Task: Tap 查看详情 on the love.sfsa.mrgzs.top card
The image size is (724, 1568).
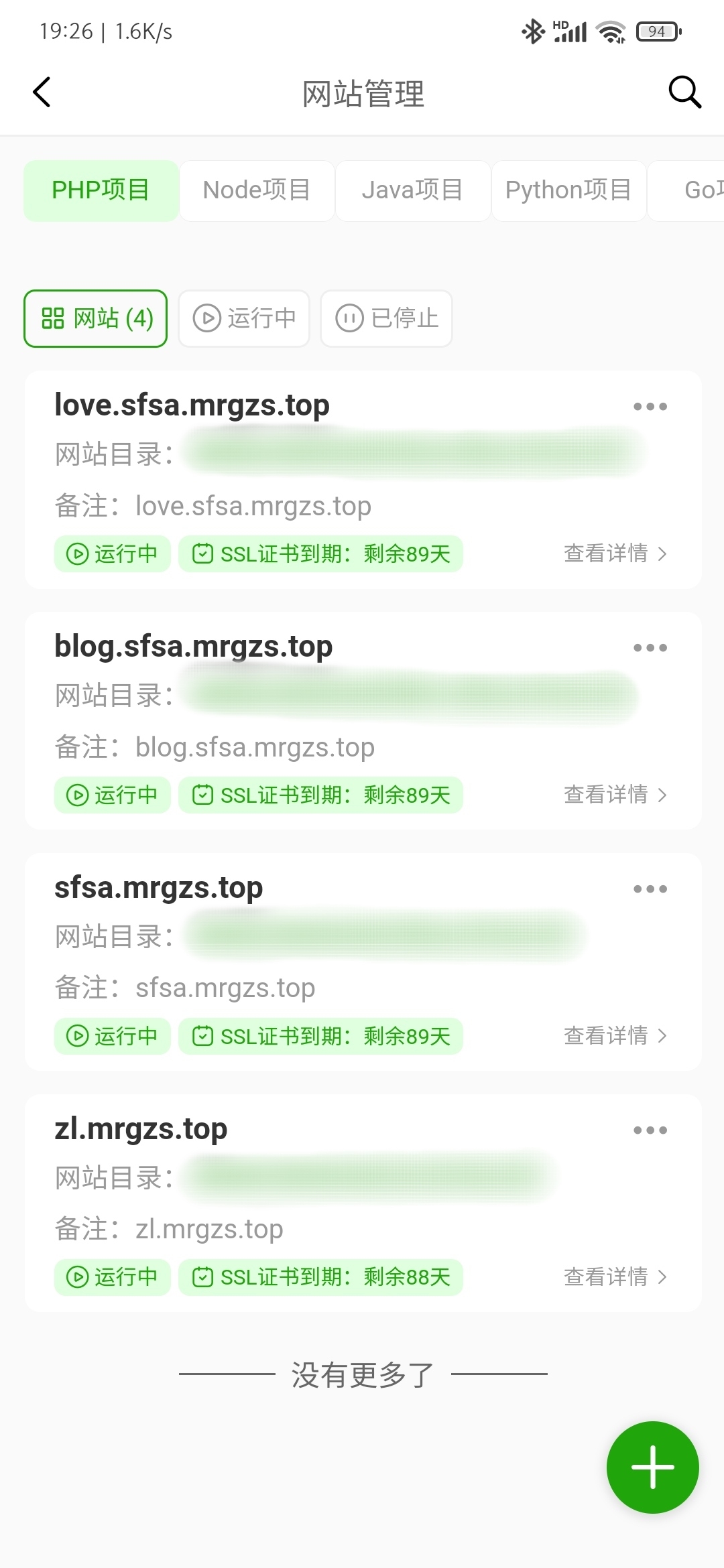Action: coord(605,553)
